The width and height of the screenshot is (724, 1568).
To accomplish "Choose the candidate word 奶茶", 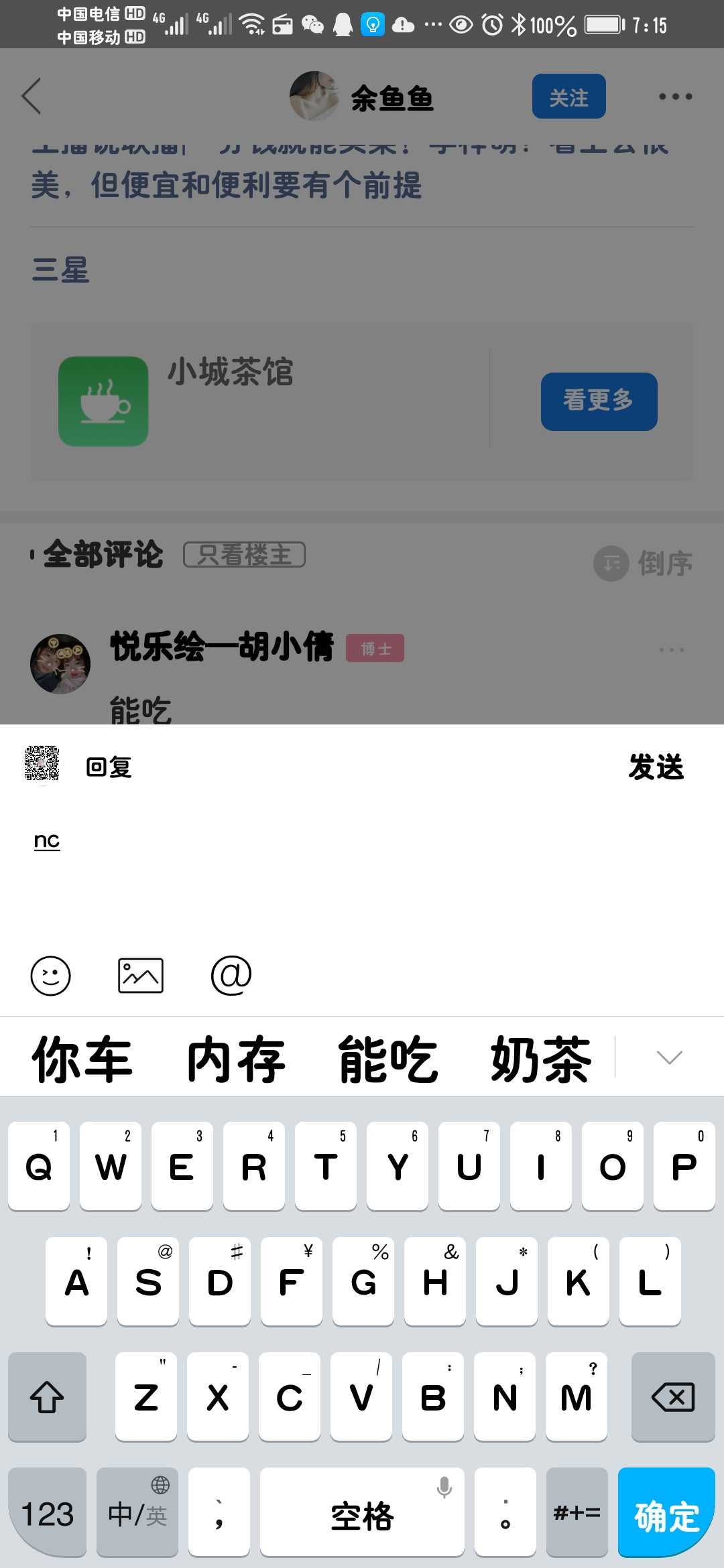I will tap(542, 1059).
